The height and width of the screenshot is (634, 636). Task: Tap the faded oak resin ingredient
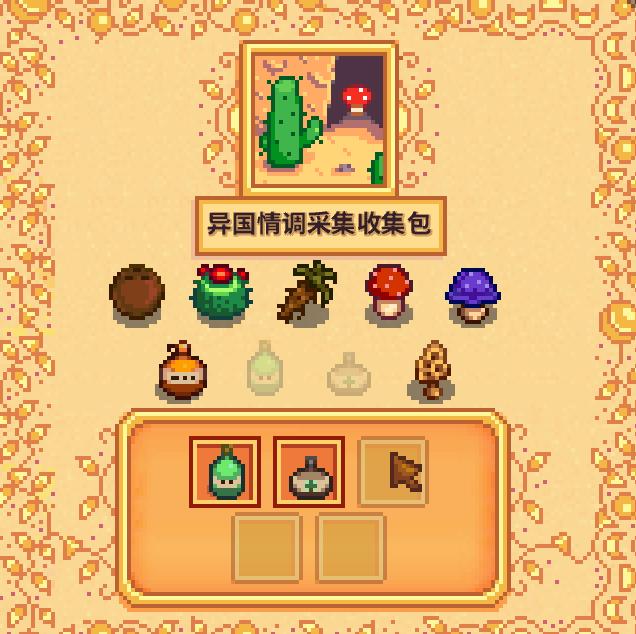(x=265, y=368)
